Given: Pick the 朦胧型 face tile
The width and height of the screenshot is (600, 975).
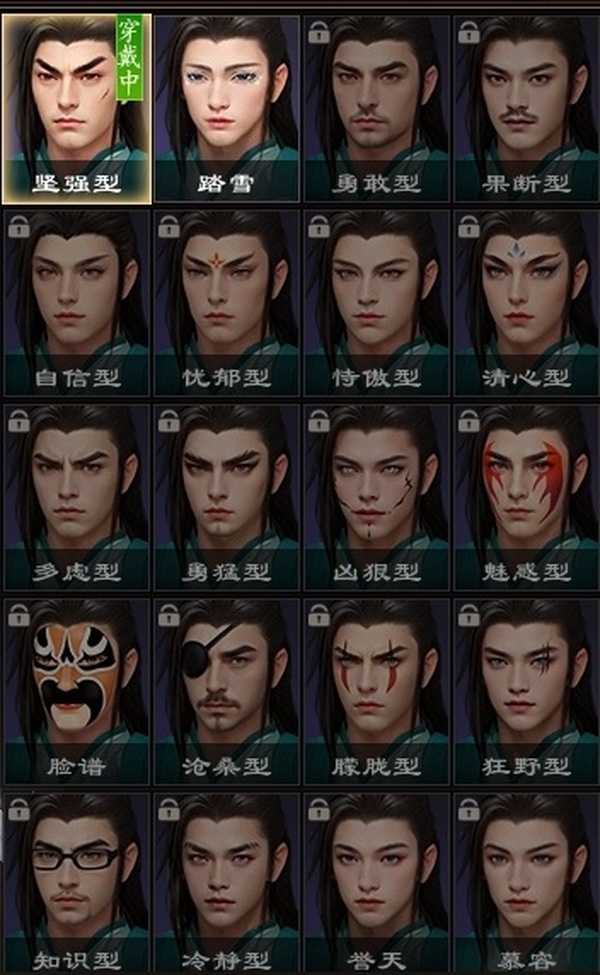Looking at the screenshot, I should tap(376, 690).
